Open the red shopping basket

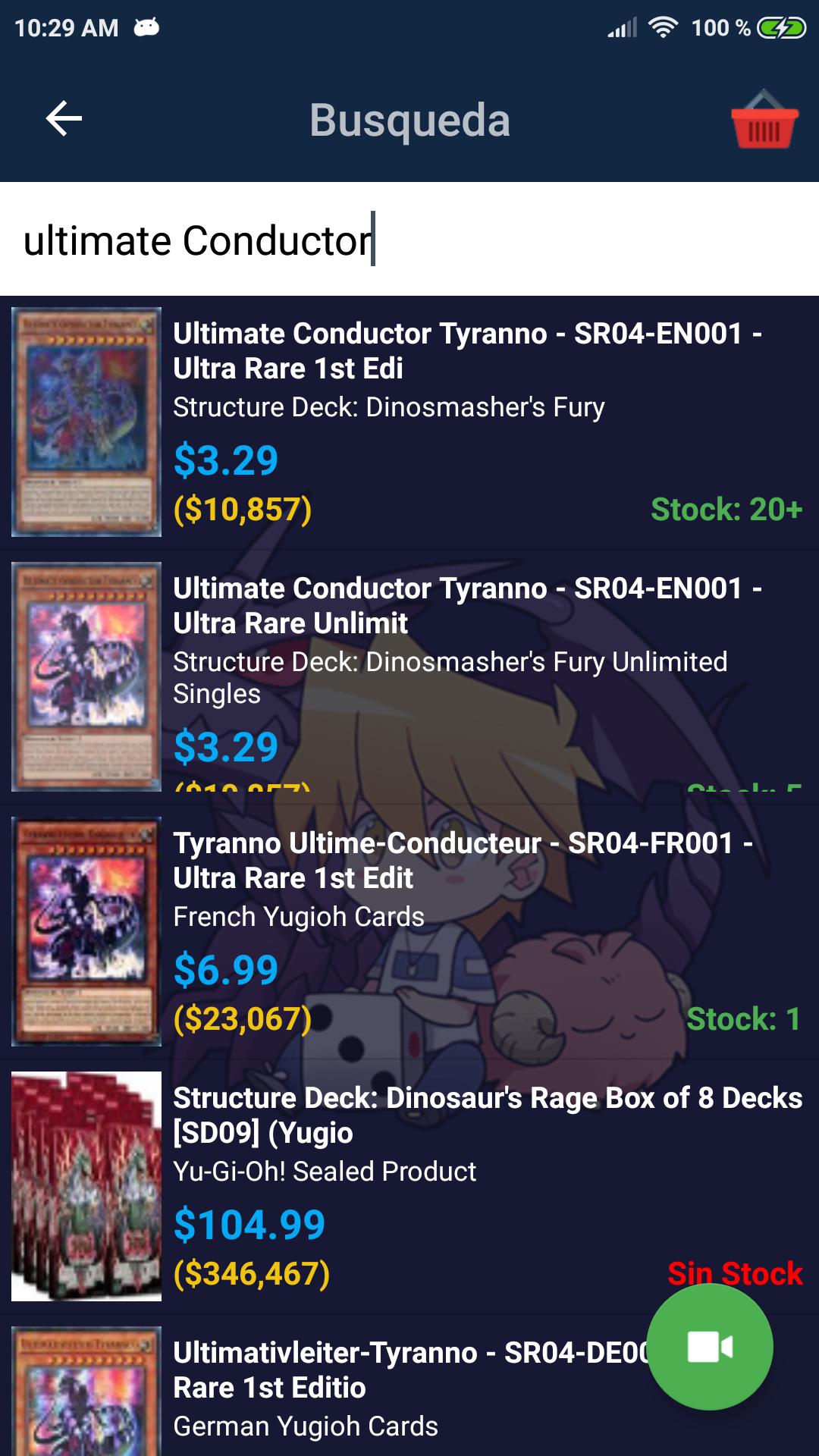point(764,120)
